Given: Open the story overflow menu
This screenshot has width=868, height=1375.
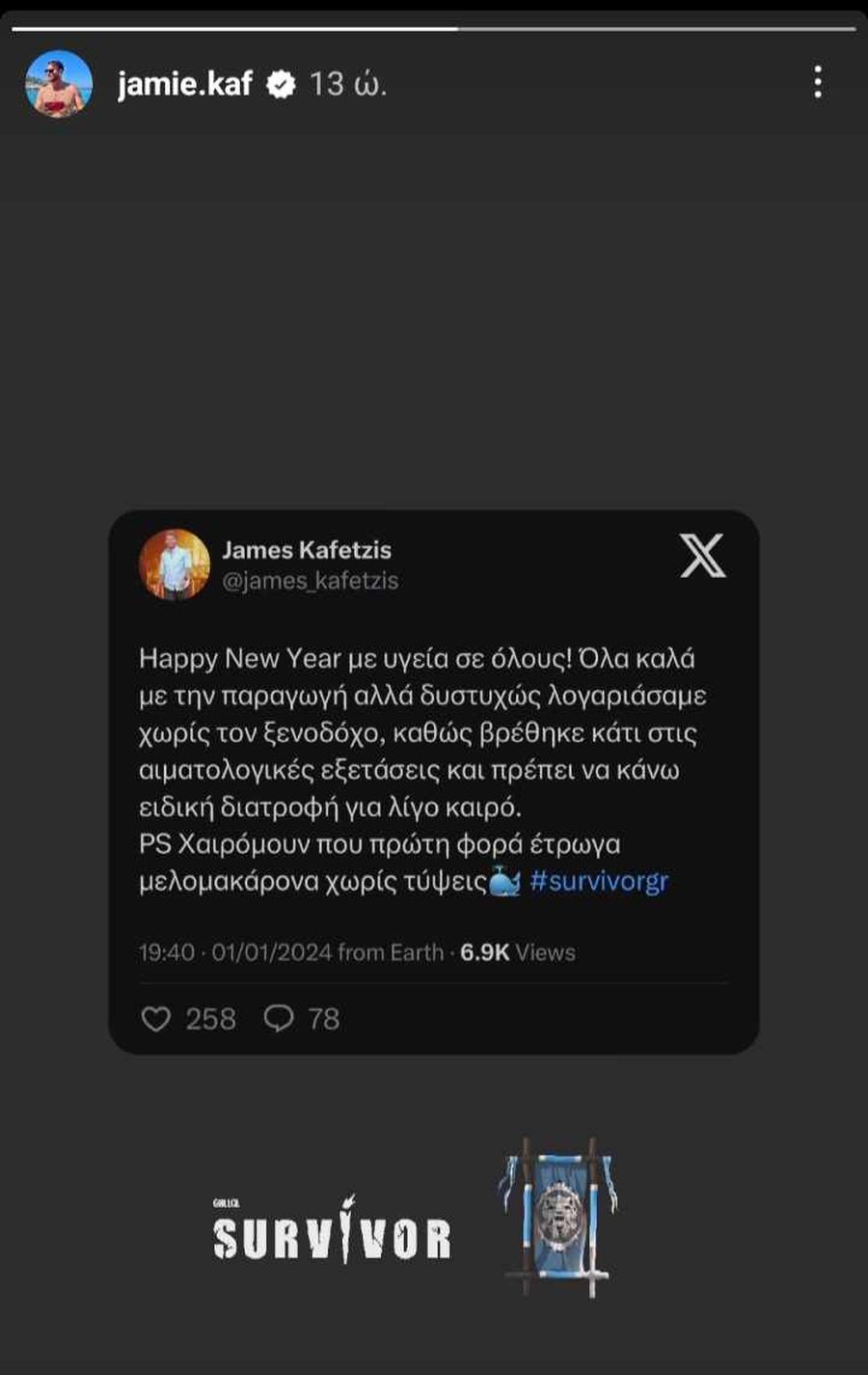Looking at the screenshot, I should (818, 82).
